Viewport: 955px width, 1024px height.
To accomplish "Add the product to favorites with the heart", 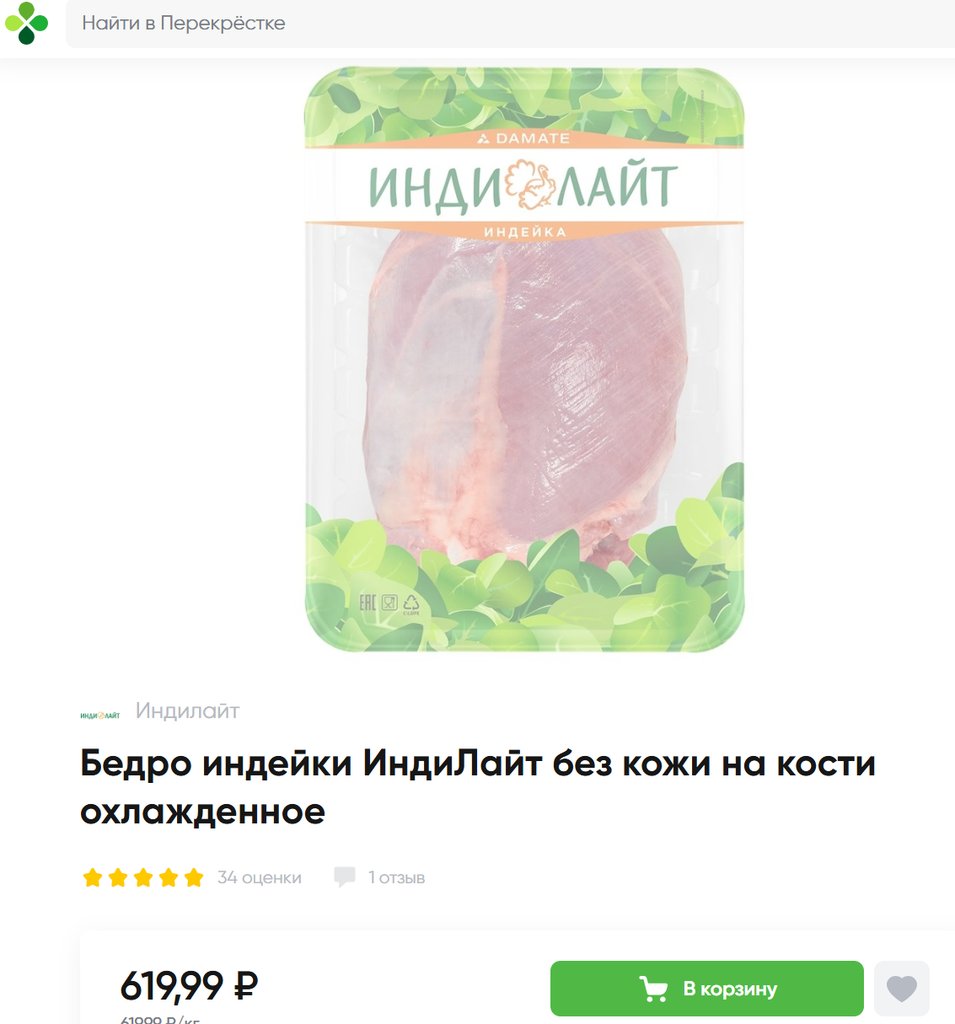I will pyautogui.click(x=901, y=989).
